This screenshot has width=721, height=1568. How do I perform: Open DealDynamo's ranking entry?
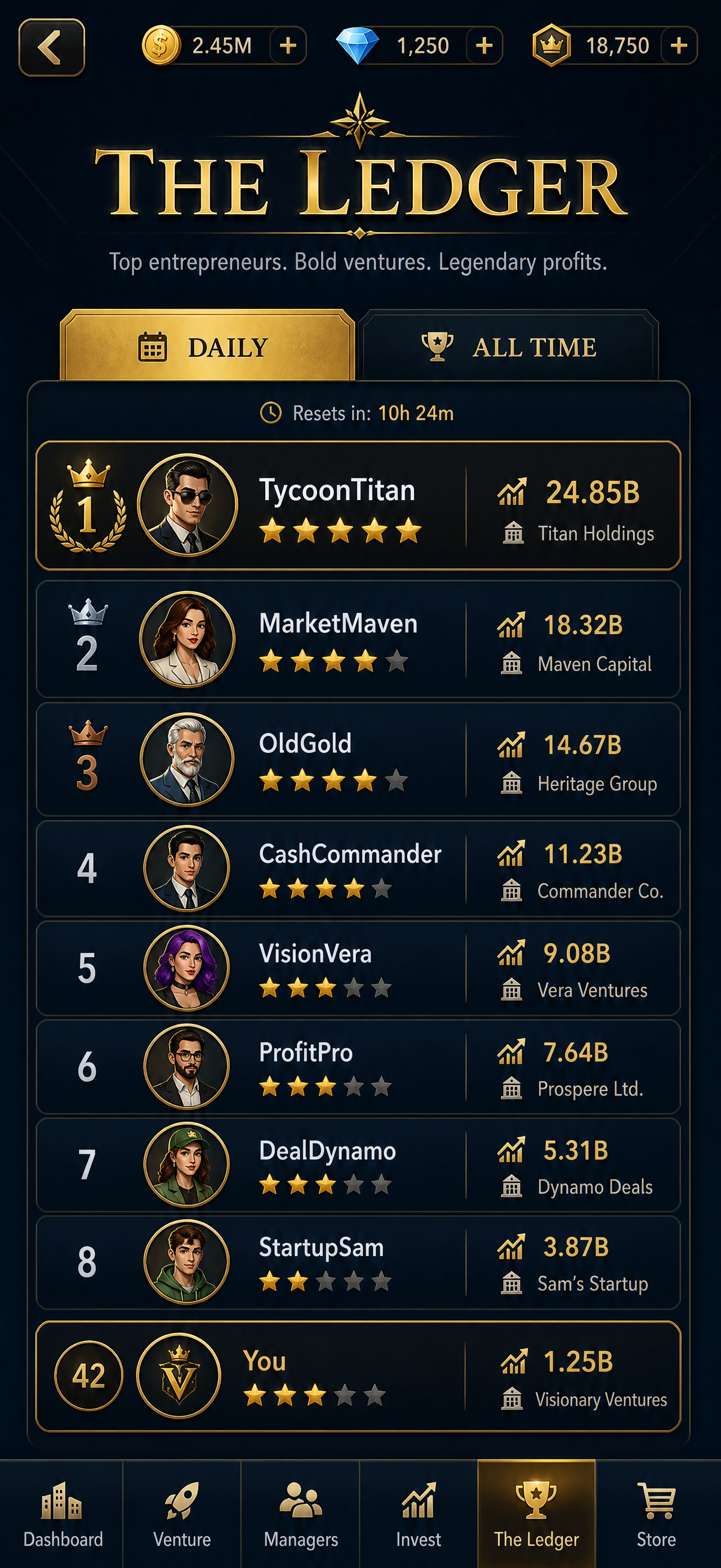point(358,1165)
